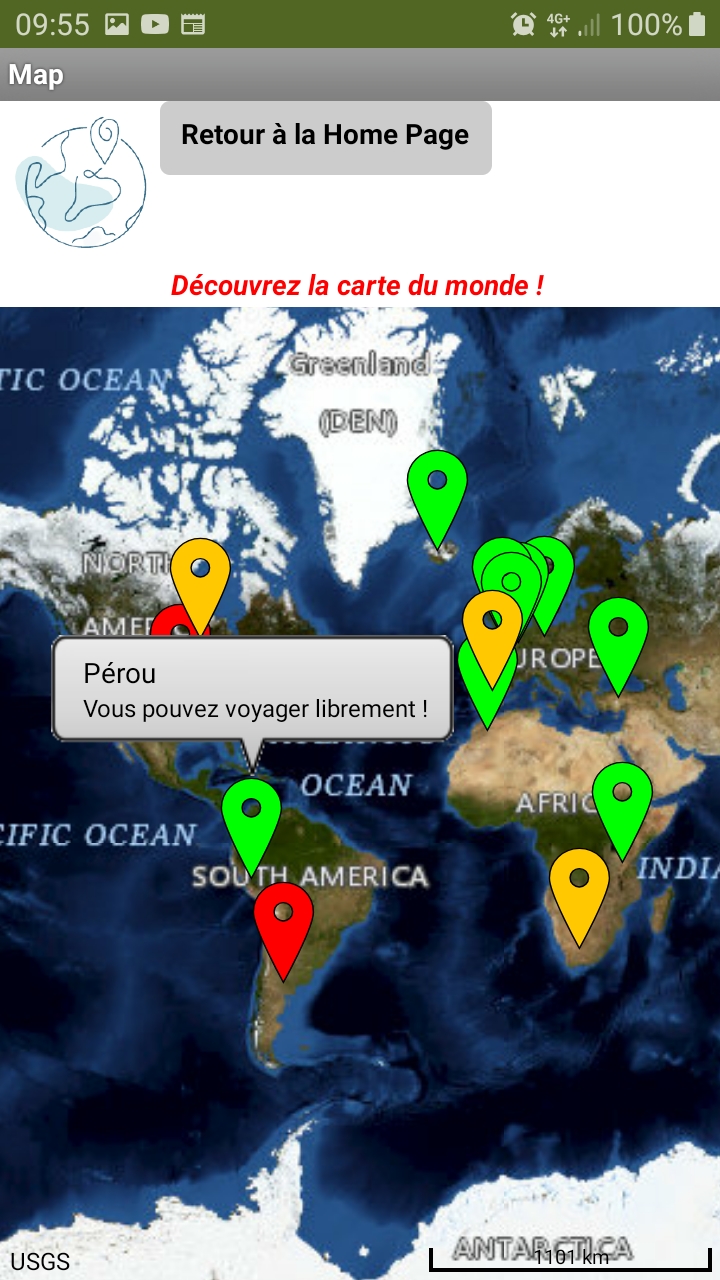Open the Pérou info bubble
Viewport: 720px width, 1280px height.
252,689
